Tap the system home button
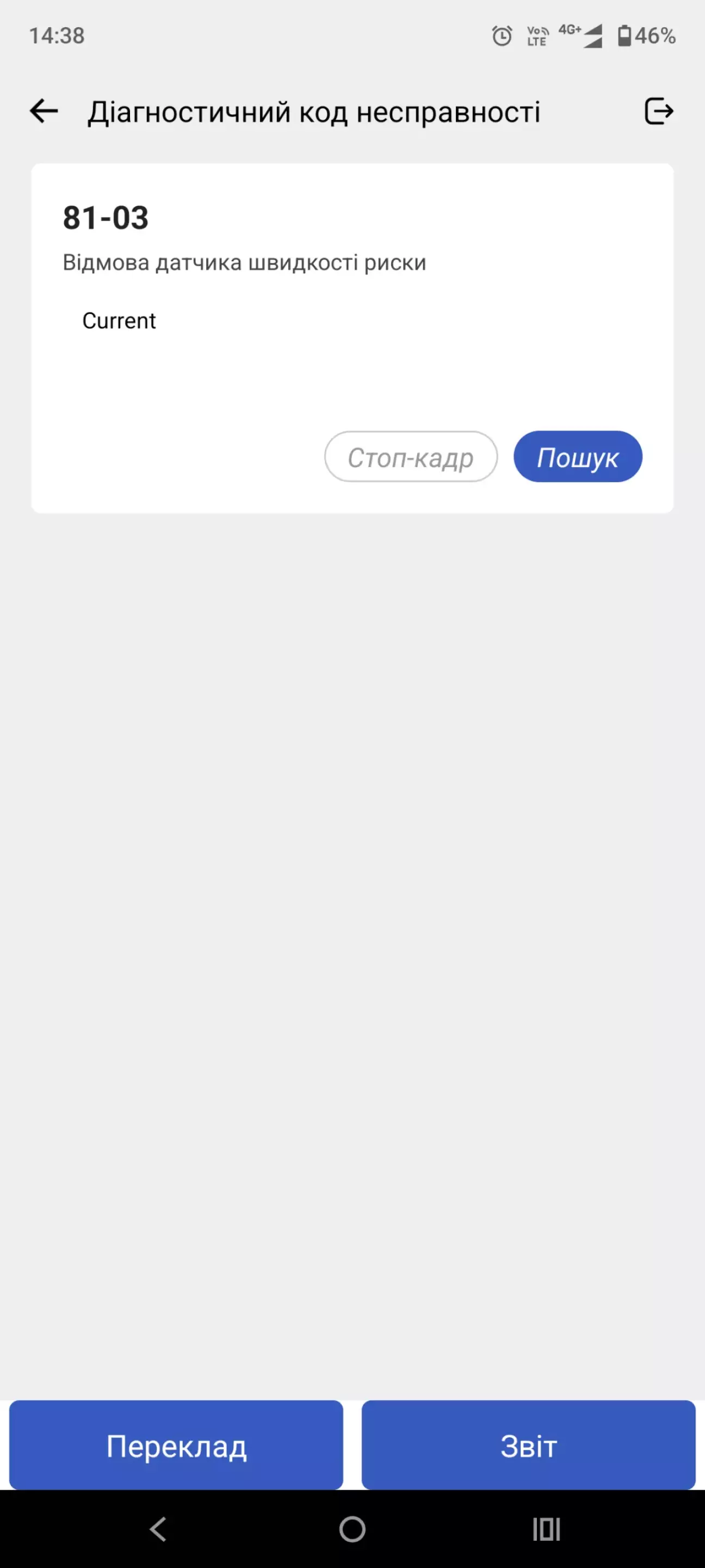This screenshot has height=1568, width=705. pyautogui.click(x=352, y=1529)
